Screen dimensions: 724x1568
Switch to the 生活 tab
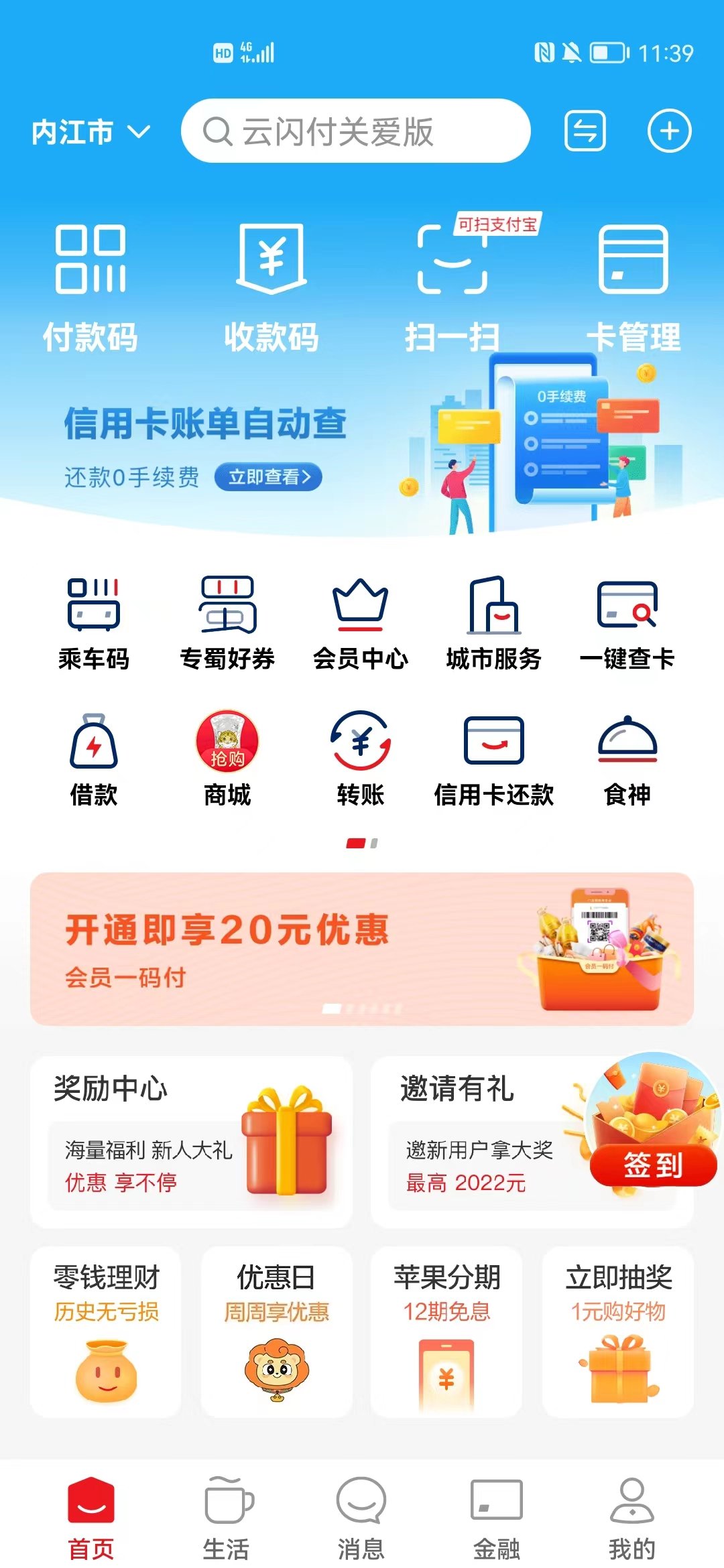tap(227, 1516)
